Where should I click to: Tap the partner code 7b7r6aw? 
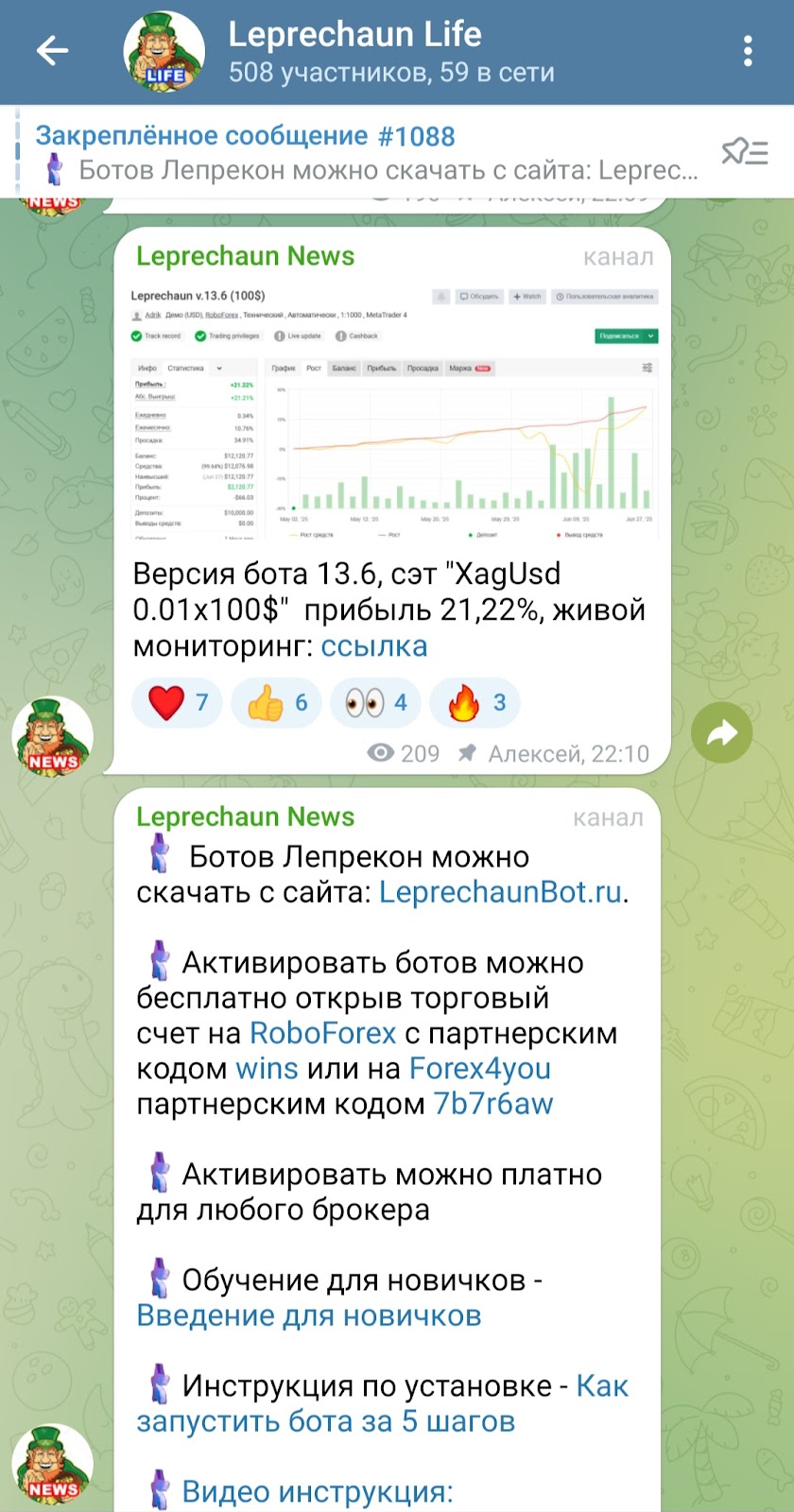pos(492,1104)
